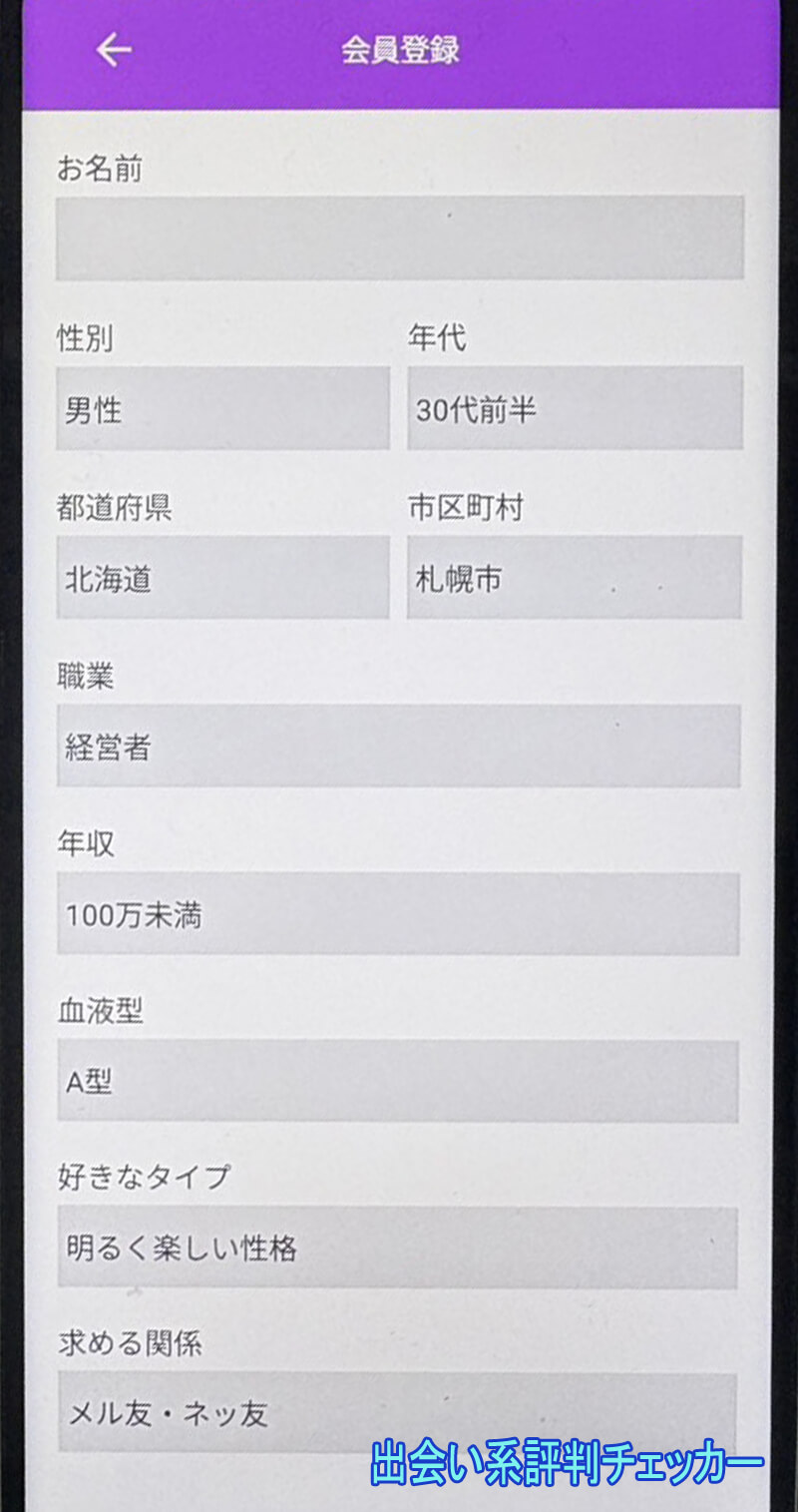Screen dimensions: 798x1512
Task: Select a blood type in the 血液型 field
Action: click(399, 1082)
